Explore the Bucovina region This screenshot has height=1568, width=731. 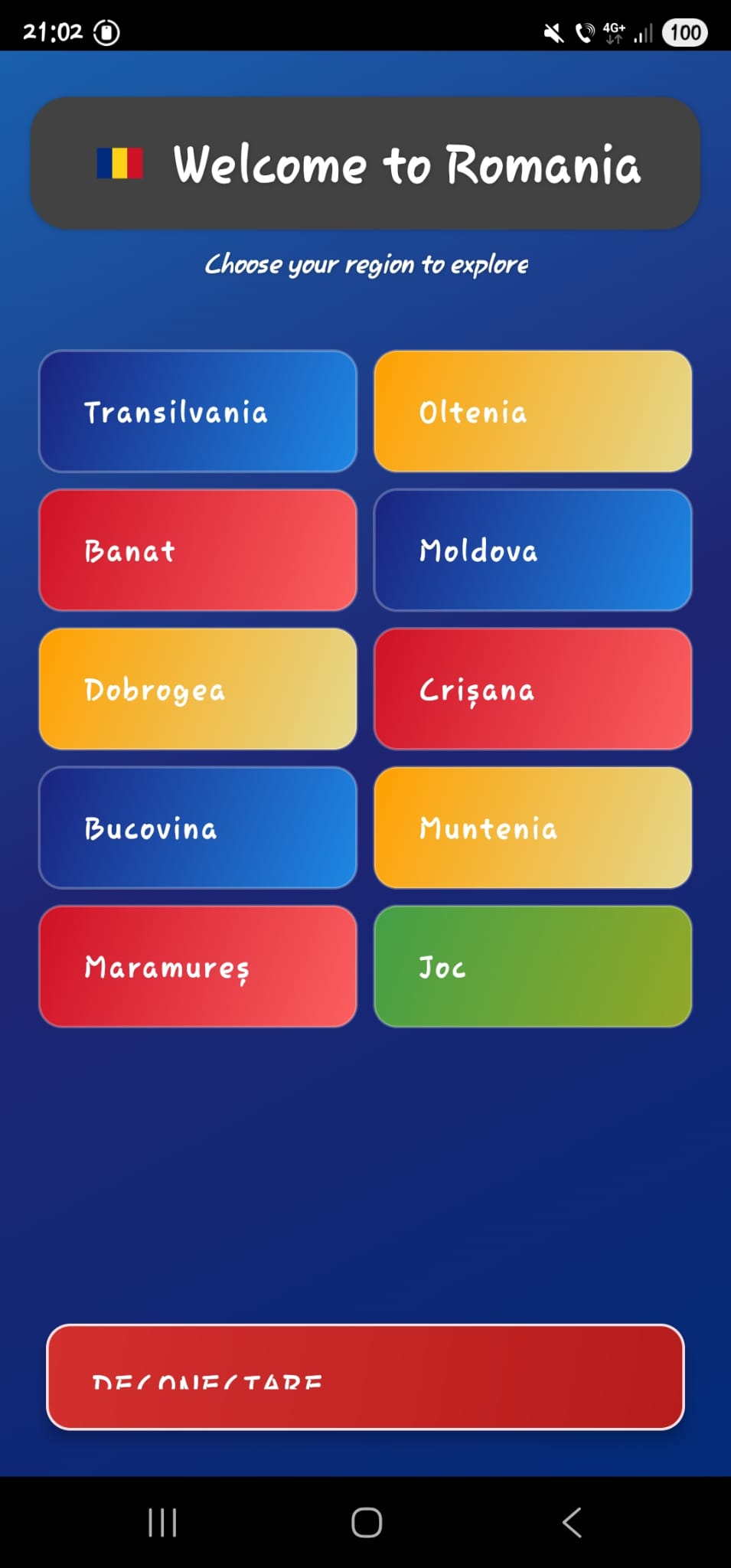(x=197, y=828)
